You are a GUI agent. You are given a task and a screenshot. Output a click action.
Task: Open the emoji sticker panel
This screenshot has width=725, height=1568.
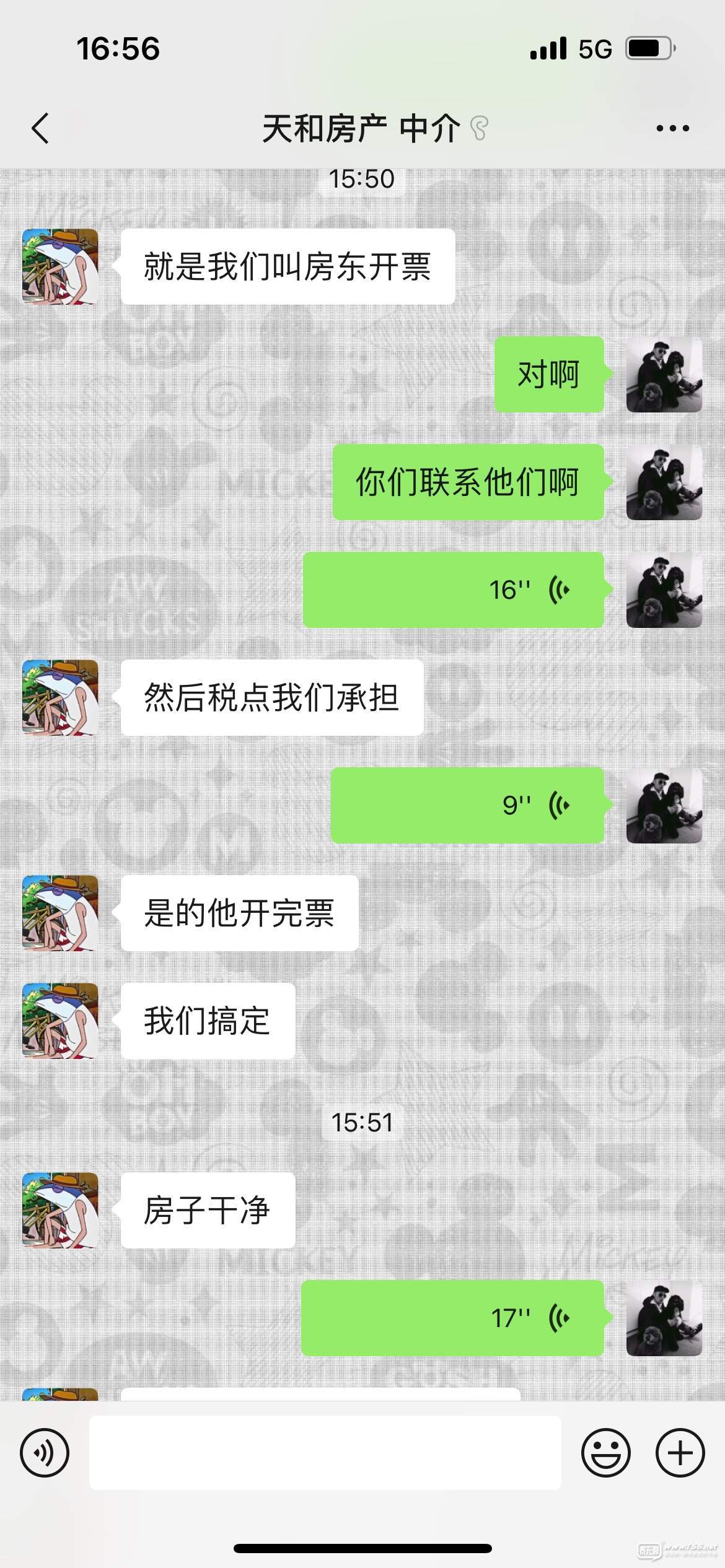click(605, 1453)
